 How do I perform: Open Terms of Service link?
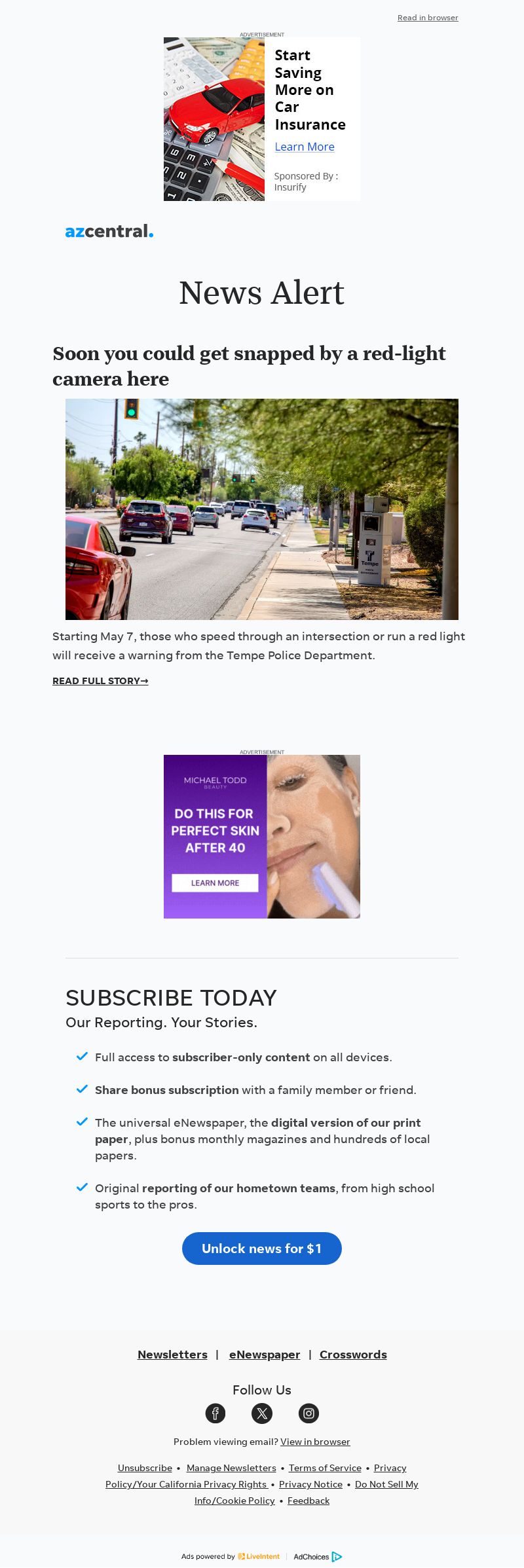point(325,1468)
